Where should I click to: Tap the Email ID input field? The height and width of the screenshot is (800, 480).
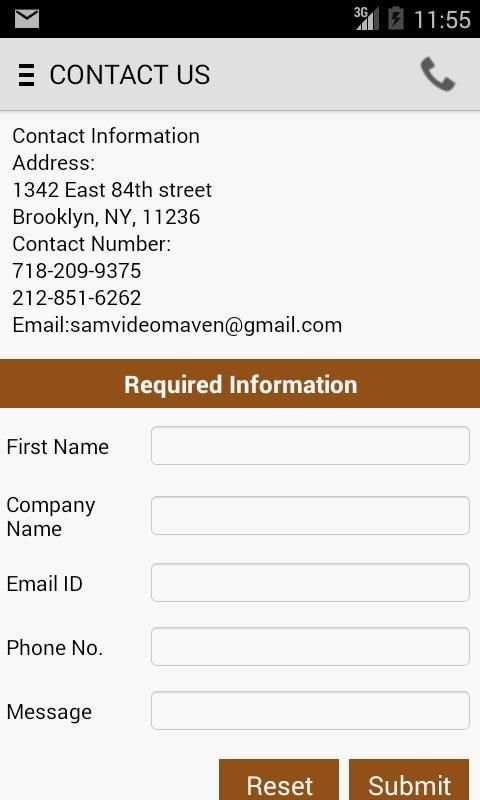(310, 583)
